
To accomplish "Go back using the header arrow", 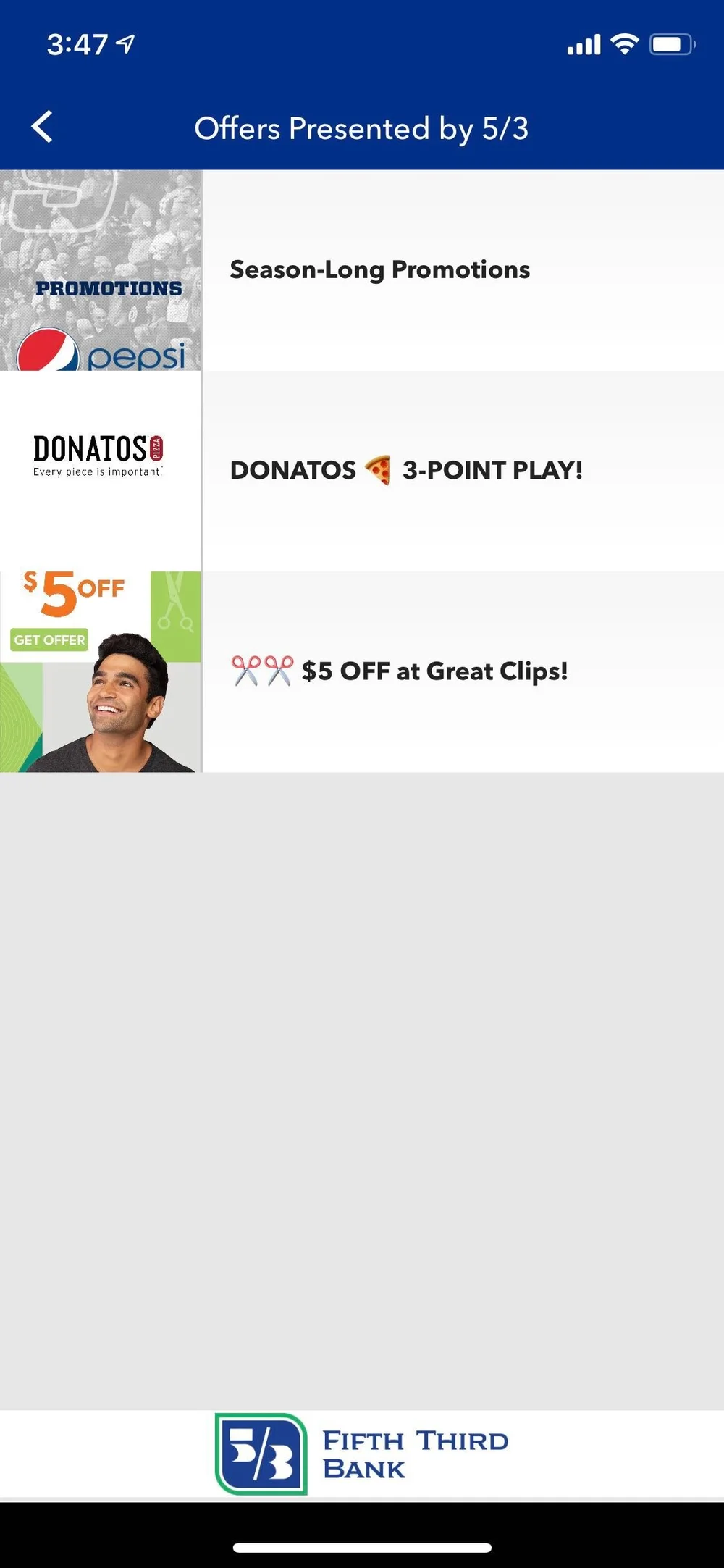I will coord(43,127).
